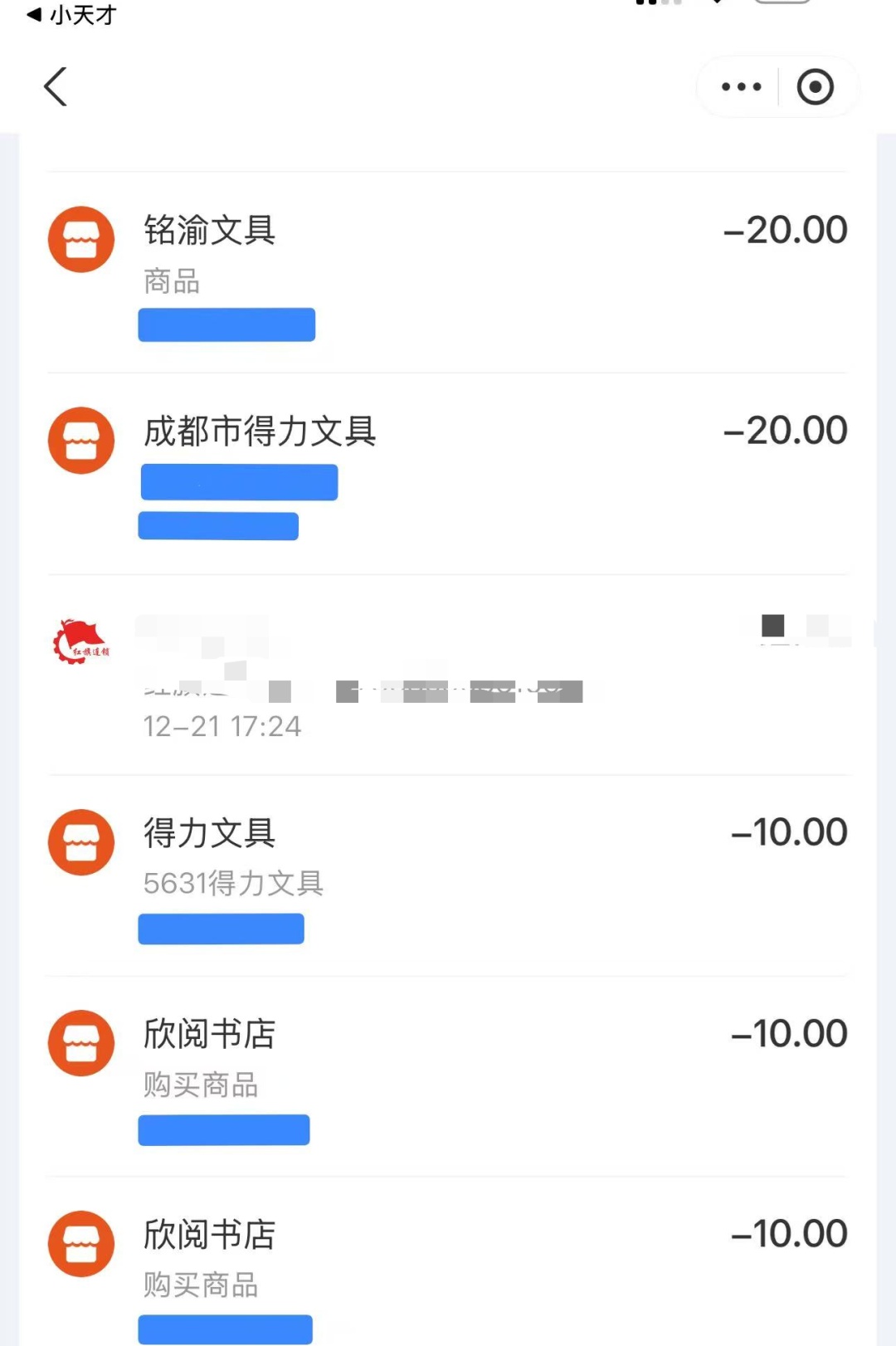Tap the 得力文具 store icon
This screenshot has width=896, height=1346.
[80, 841]
